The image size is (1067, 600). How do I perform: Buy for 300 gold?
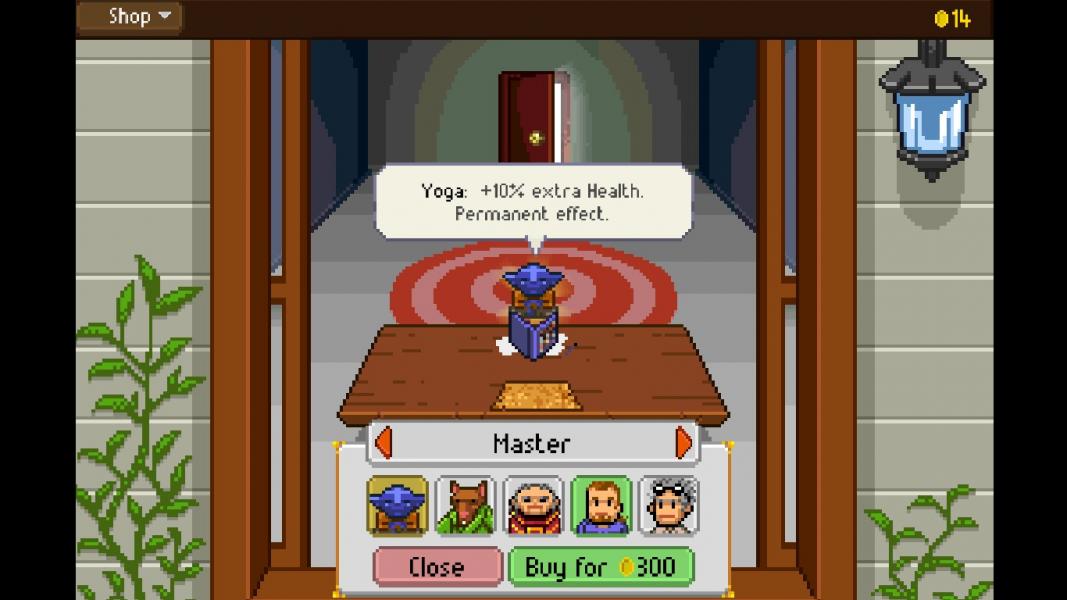(601, 567)
